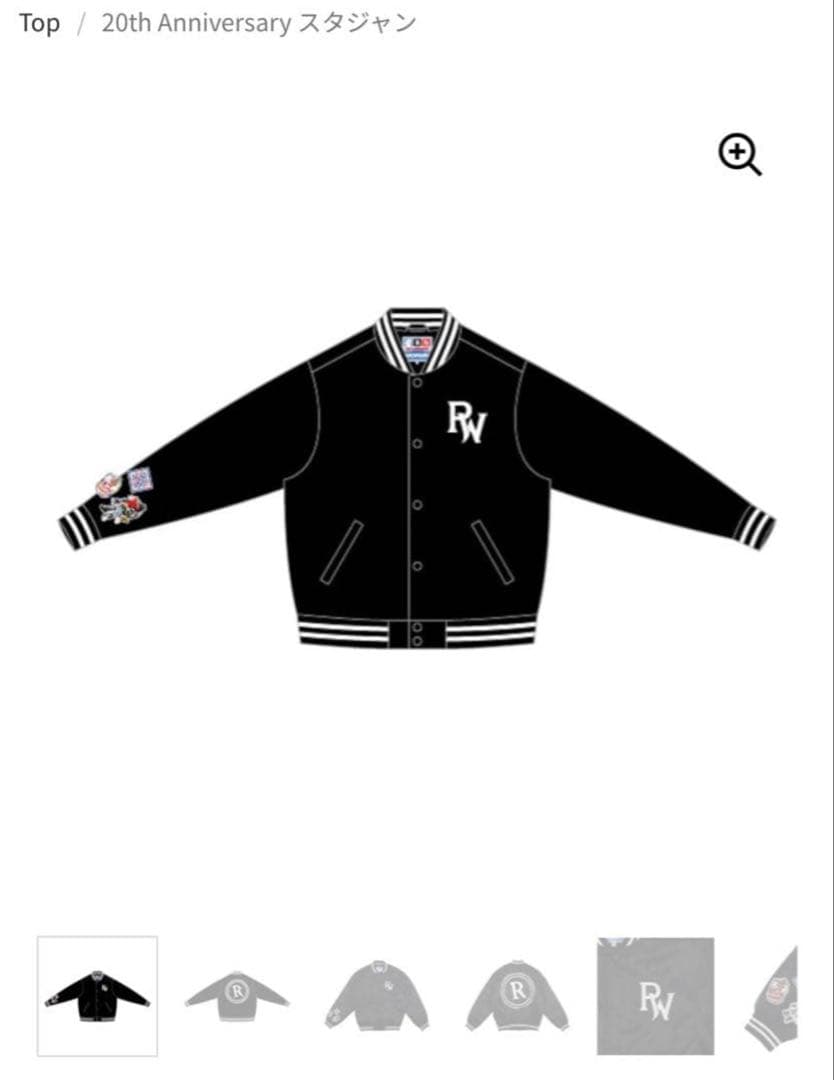This screenshot has height=1080, width=834.
Task: Select the third gray front-view jacket thumbnail
Action: [x=377, y=995]
